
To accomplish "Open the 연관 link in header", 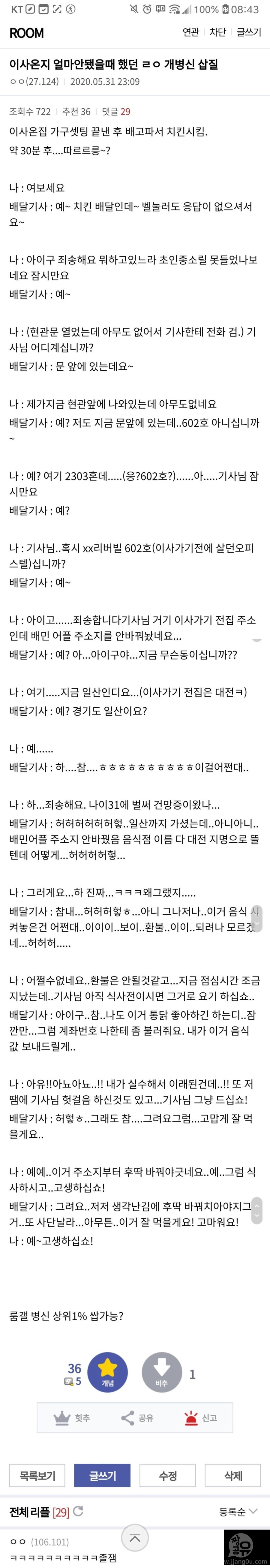I will pyautogui.click(x=191, y=32).
